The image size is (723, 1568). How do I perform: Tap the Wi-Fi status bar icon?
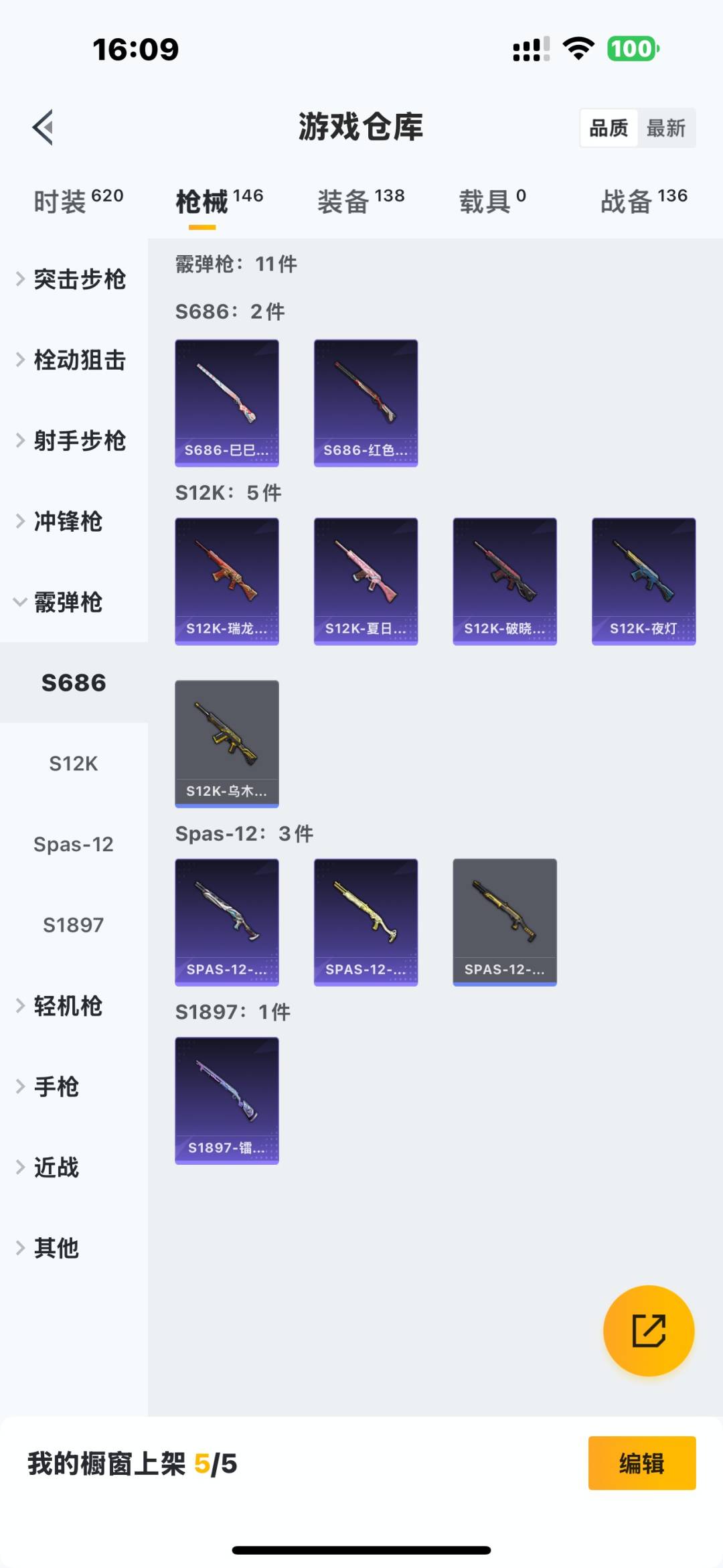pyautogui.click(x=577, y=47)
